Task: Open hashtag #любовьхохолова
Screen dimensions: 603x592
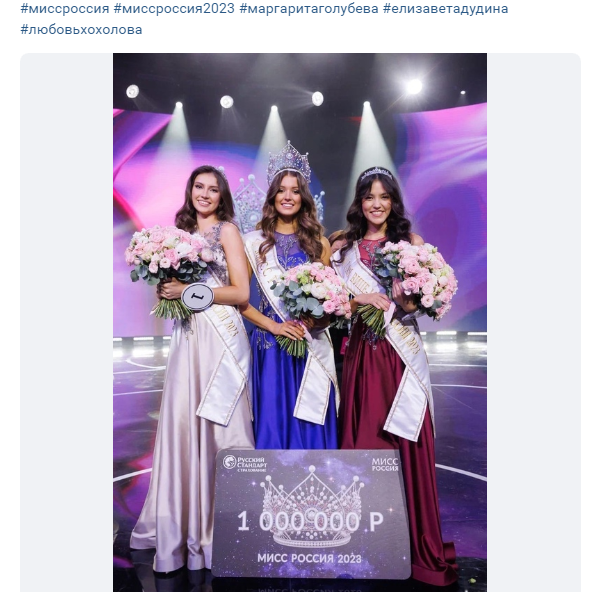Action: [81, 29]
